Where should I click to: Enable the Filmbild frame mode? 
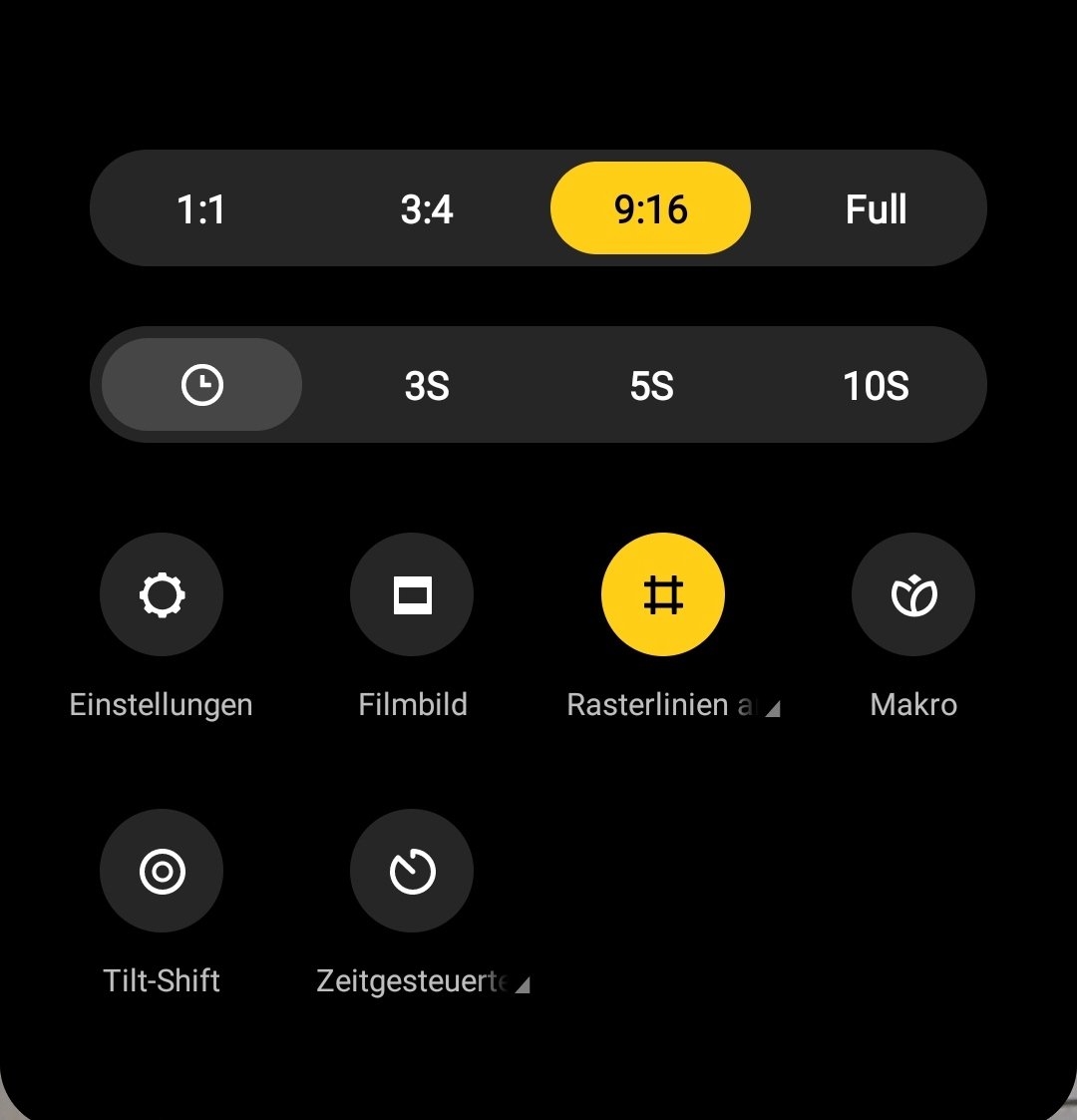pos(412,595)
